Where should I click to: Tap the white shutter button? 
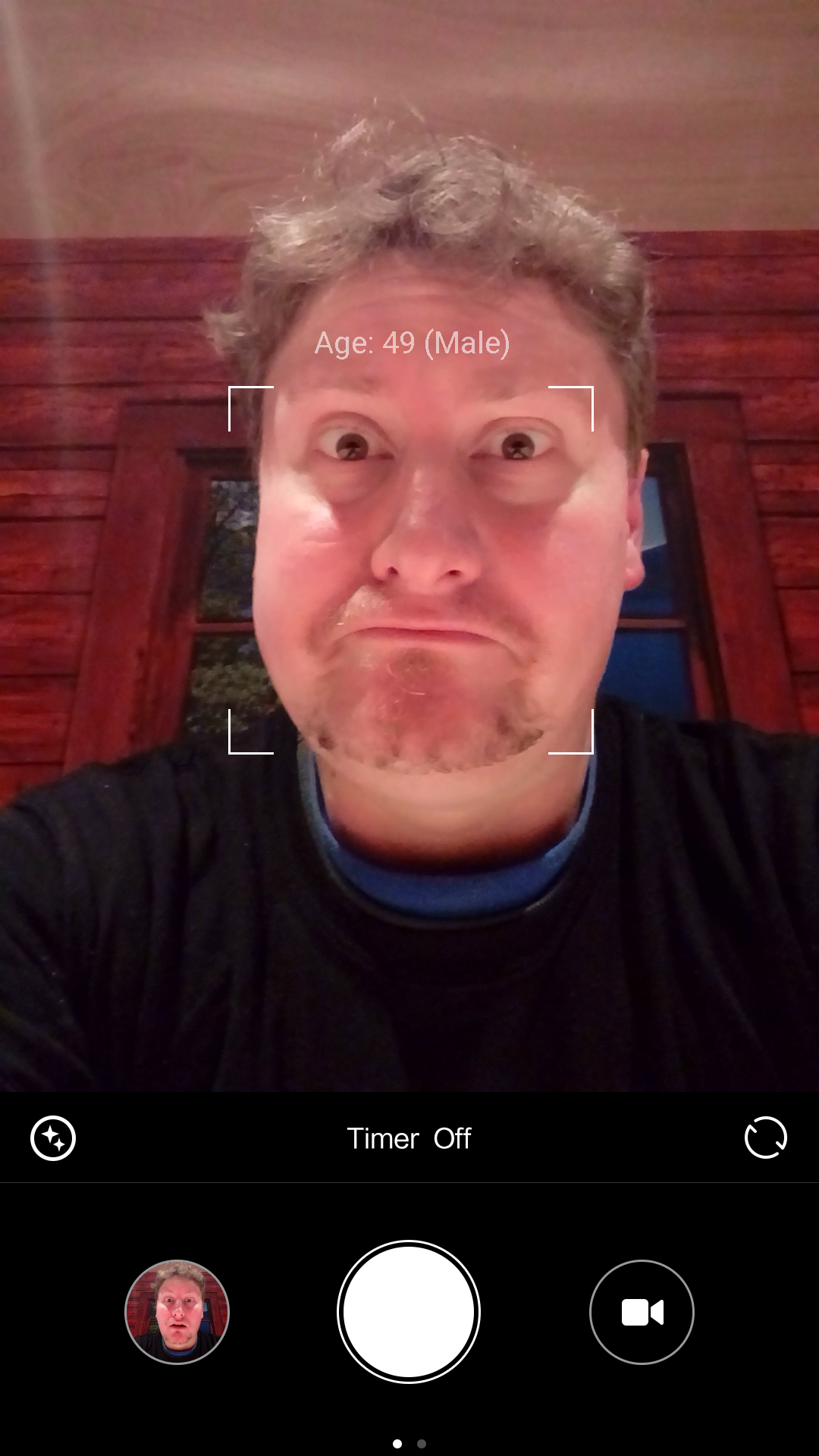click(x=409, y=1312)
